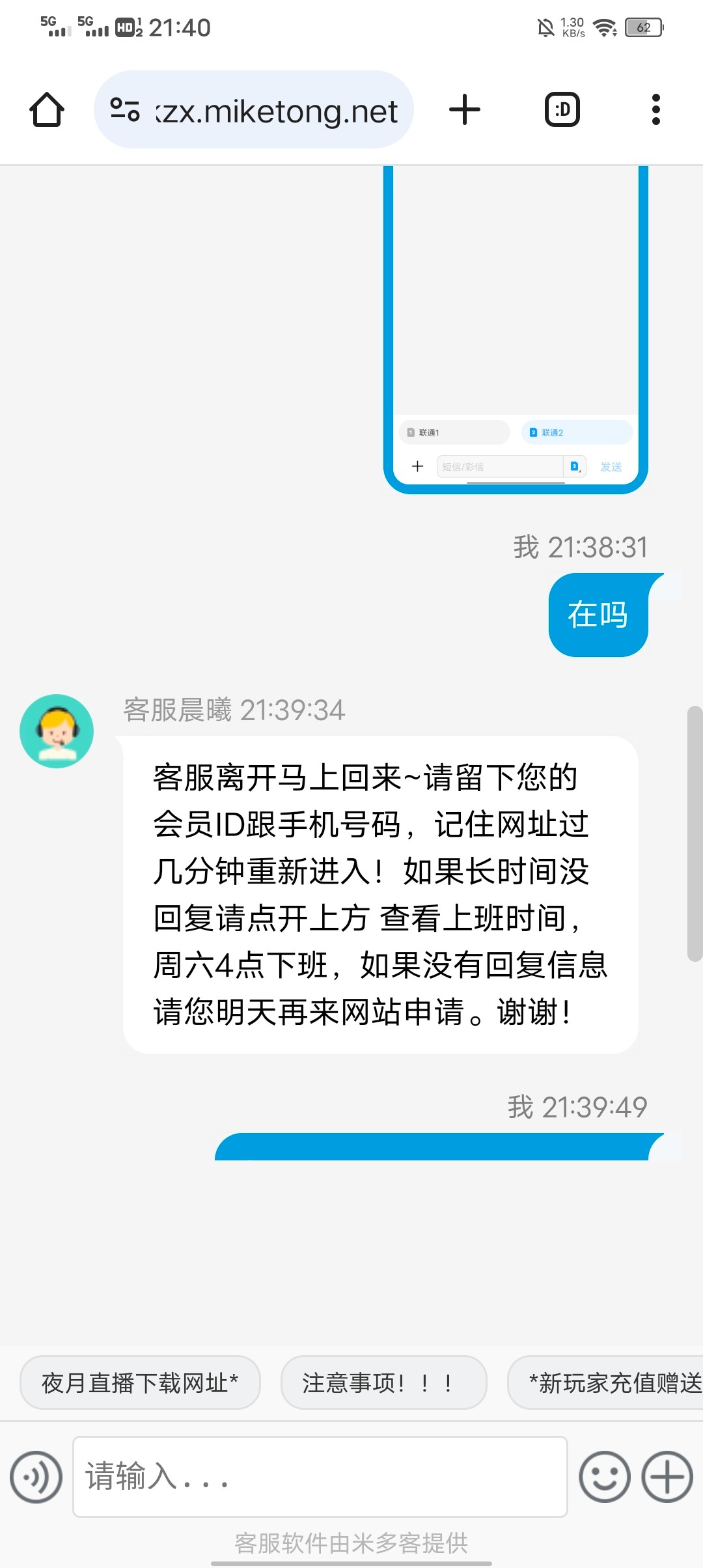Select the 夜月直播下载网址 quick reply chip
Image resolution: width=703 pixels, height=1568 pixels.
[140, 1382]
